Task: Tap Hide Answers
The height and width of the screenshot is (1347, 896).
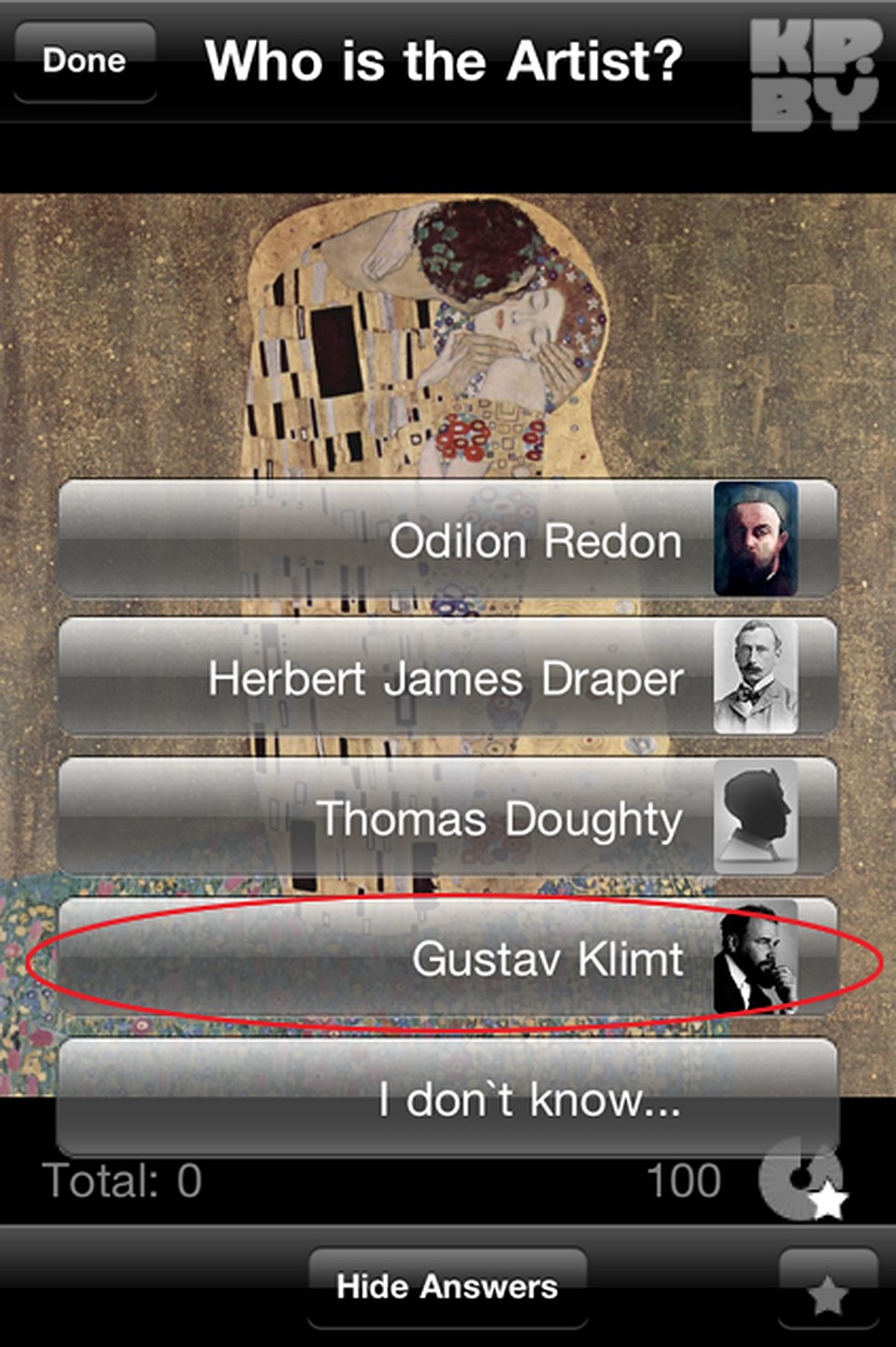Action: [x=448, y=1286]
